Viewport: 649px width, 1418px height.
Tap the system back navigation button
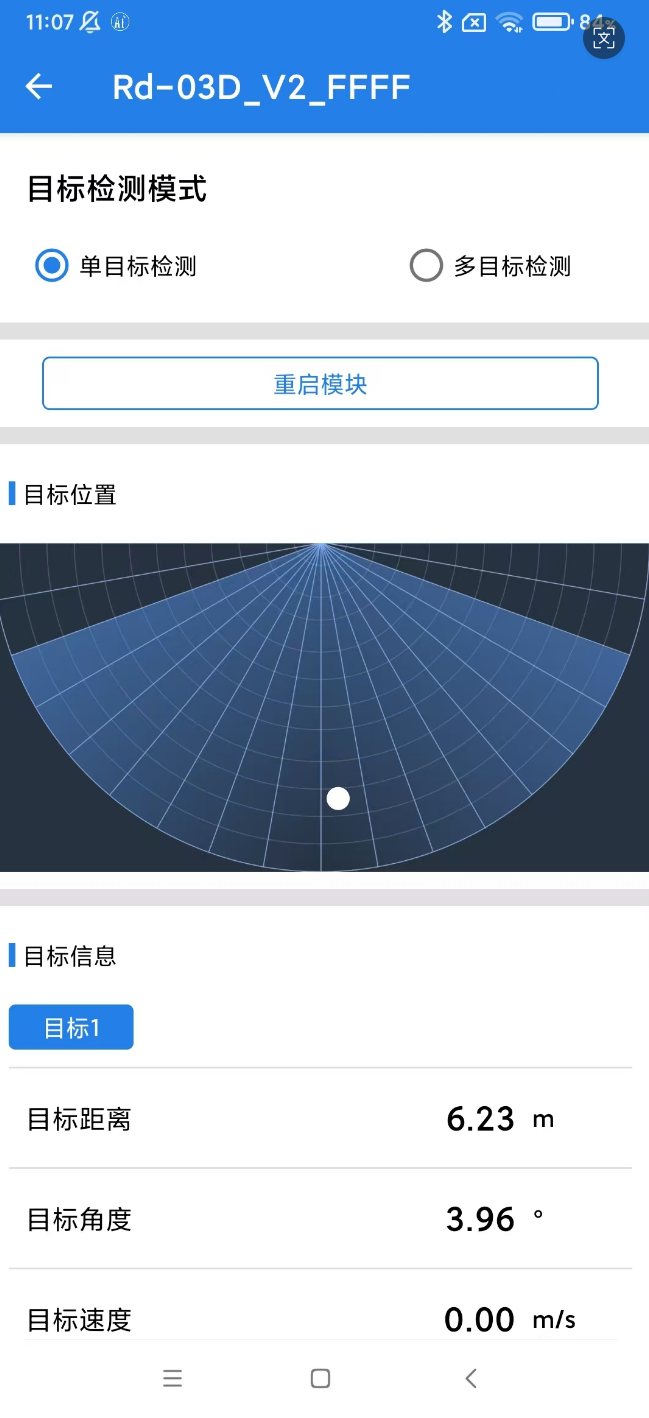471,1378
